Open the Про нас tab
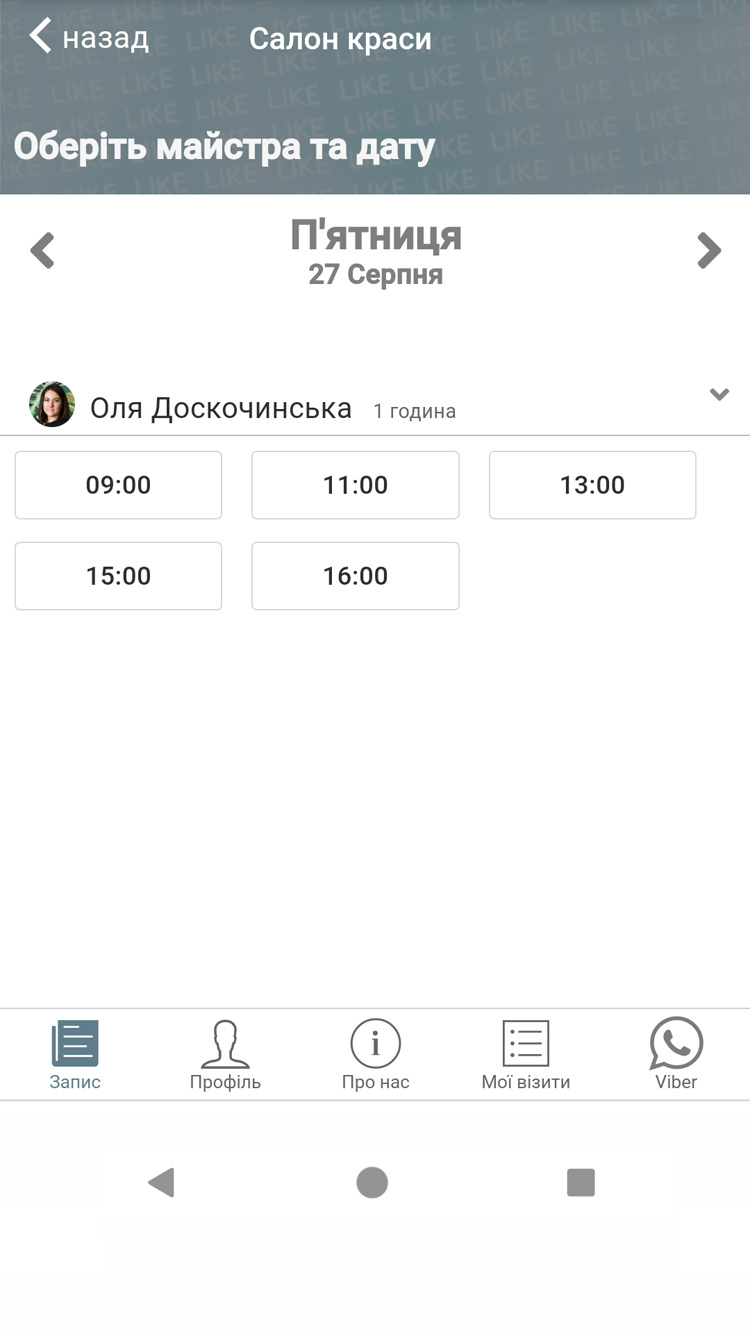This screenshot has height=1334, width=750. 375,1055
